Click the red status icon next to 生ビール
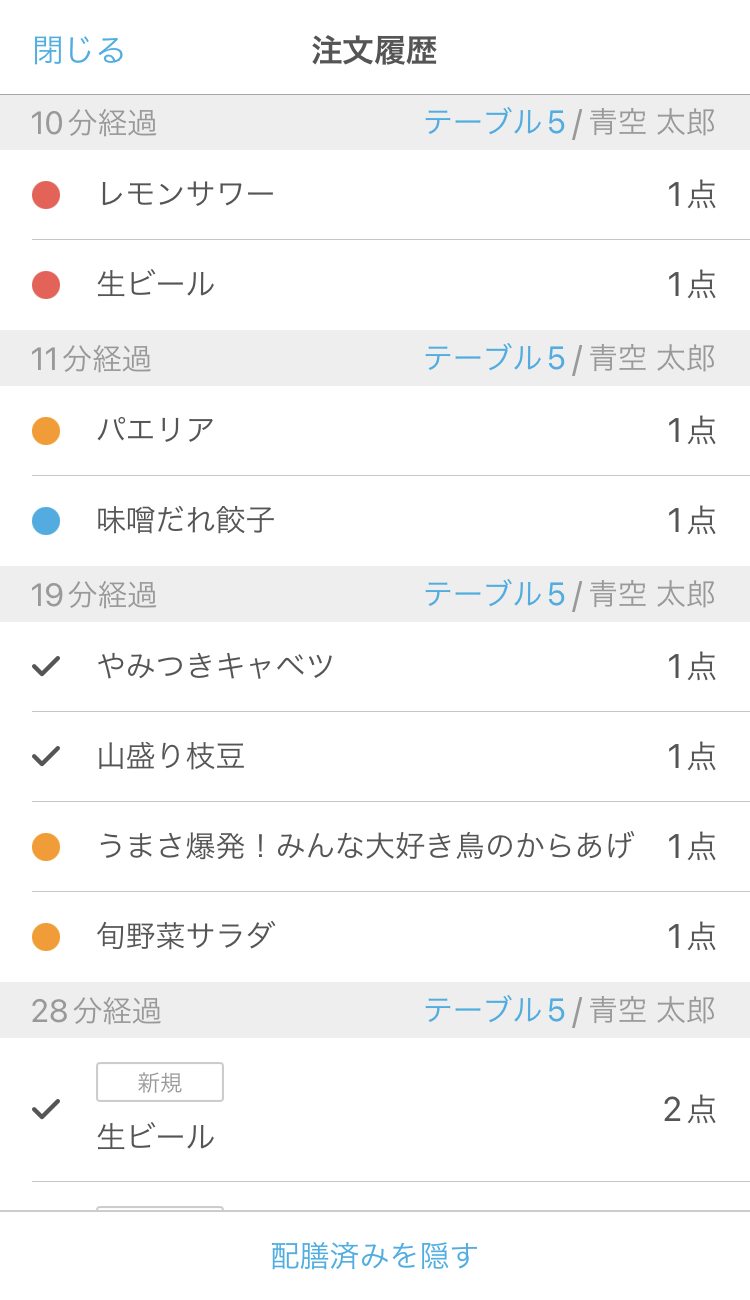This screenshot has height=1300, width=750. [45, 284]
